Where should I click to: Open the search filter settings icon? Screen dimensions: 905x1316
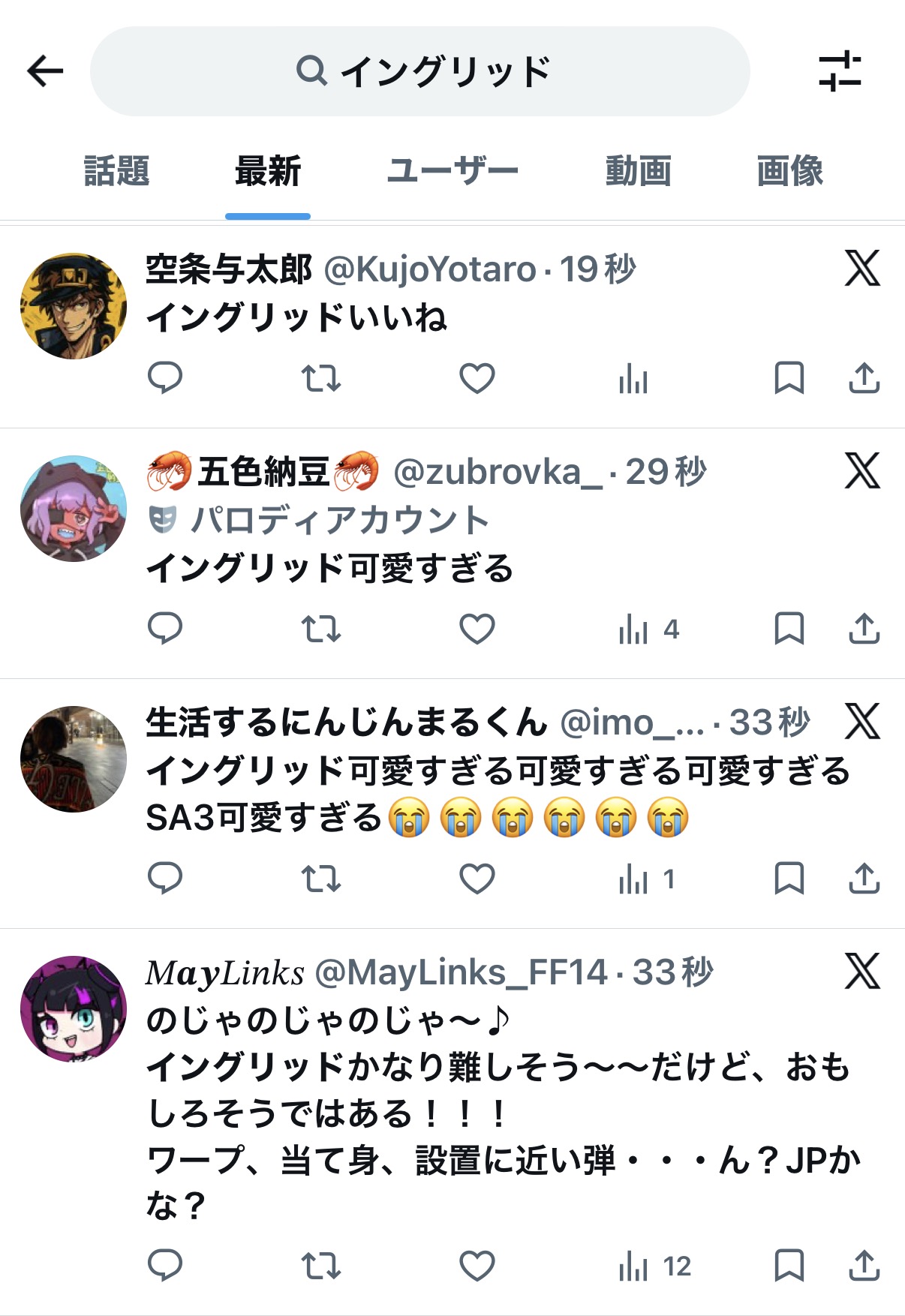840,71
